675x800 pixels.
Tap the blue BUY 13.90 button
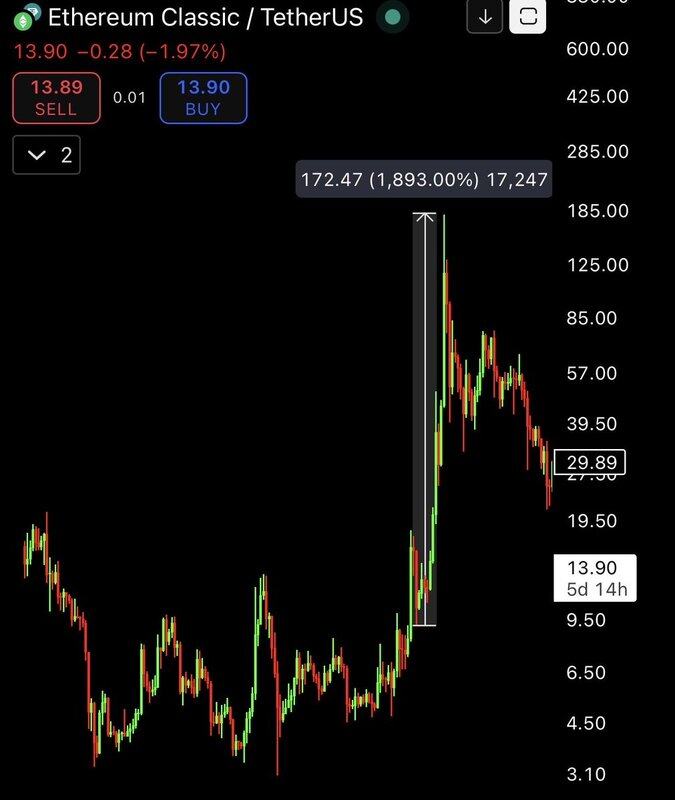click(203, 98)
